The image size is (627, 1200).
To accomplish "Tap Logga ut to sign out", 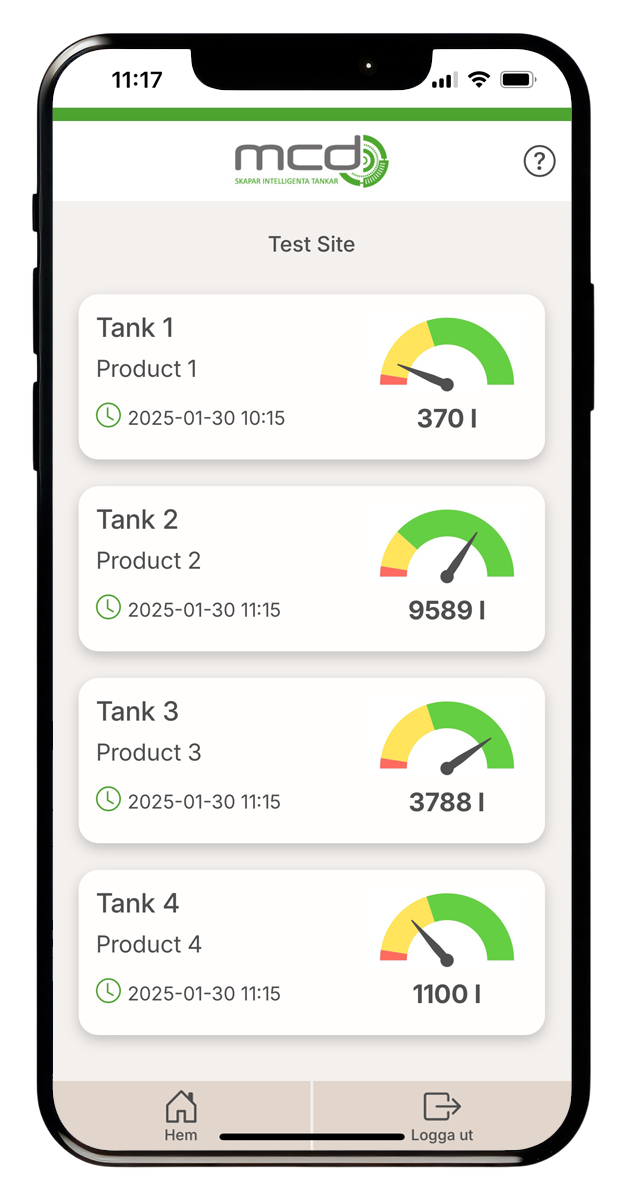I will coord(441,1115).
